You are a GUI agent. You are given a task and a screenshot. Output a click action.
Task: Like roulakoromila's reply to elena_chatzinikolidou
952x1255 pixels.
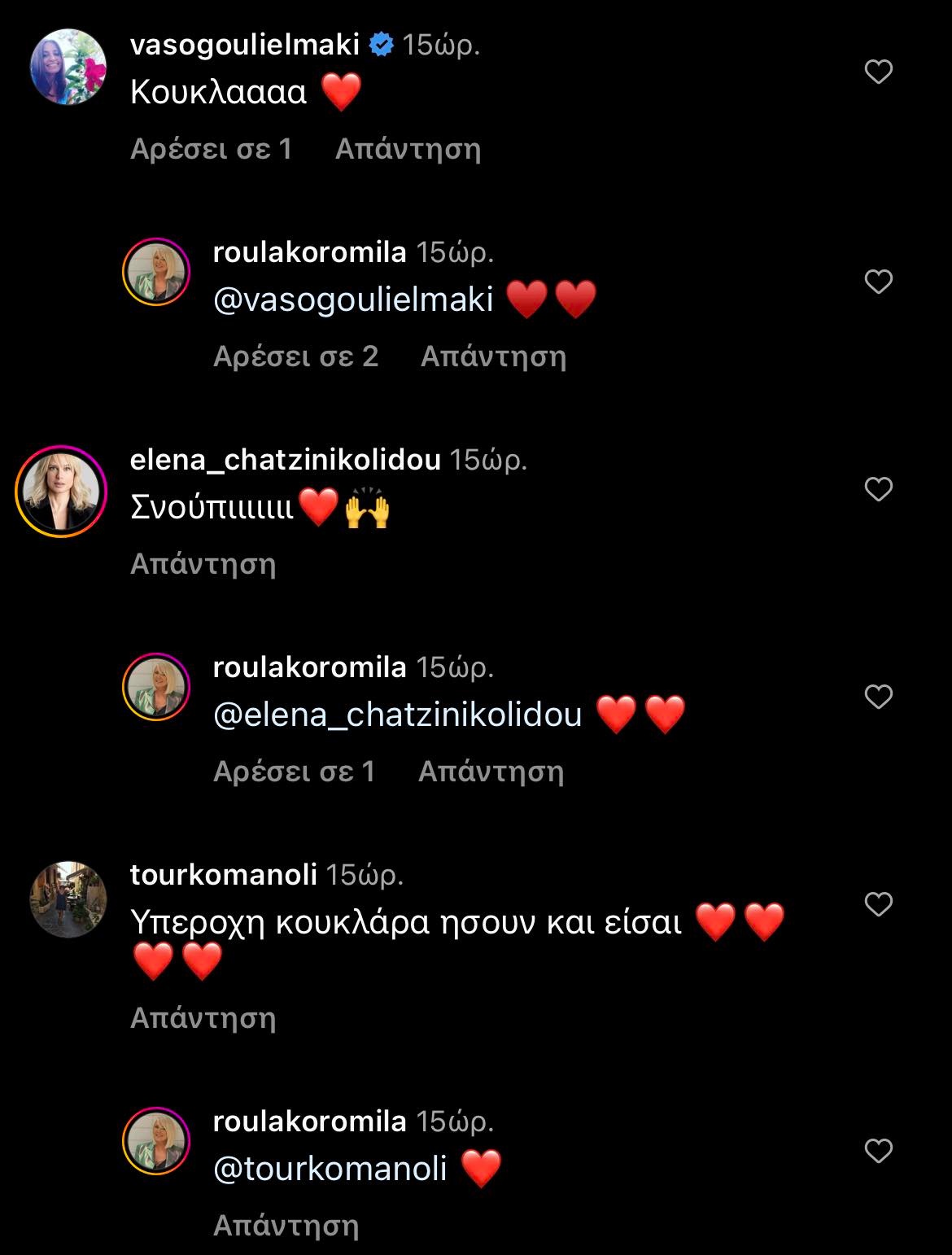(878, 695)
